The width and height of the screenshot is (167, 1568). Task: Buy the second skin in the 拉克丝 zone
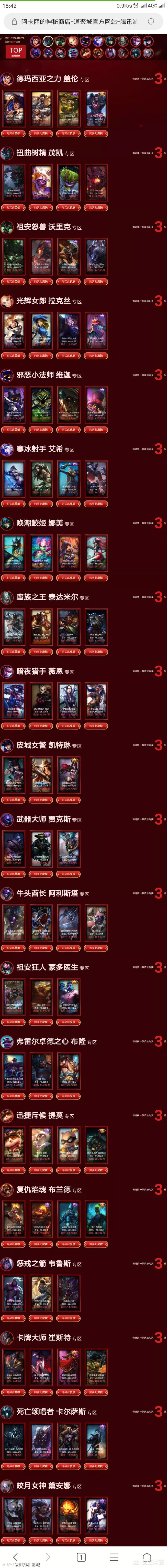41,356
